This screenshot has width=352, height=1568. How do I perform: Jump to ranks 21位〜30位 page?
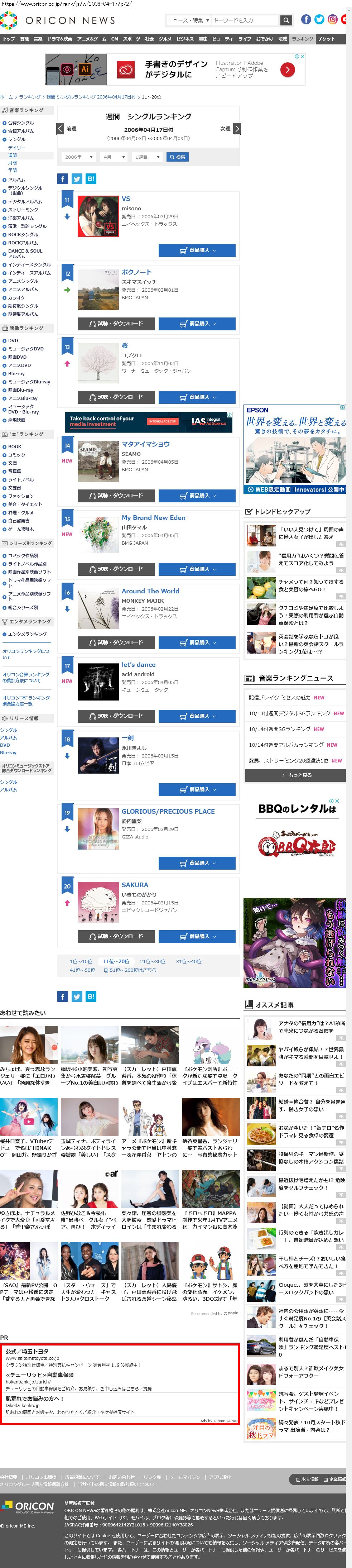[152, 961]
